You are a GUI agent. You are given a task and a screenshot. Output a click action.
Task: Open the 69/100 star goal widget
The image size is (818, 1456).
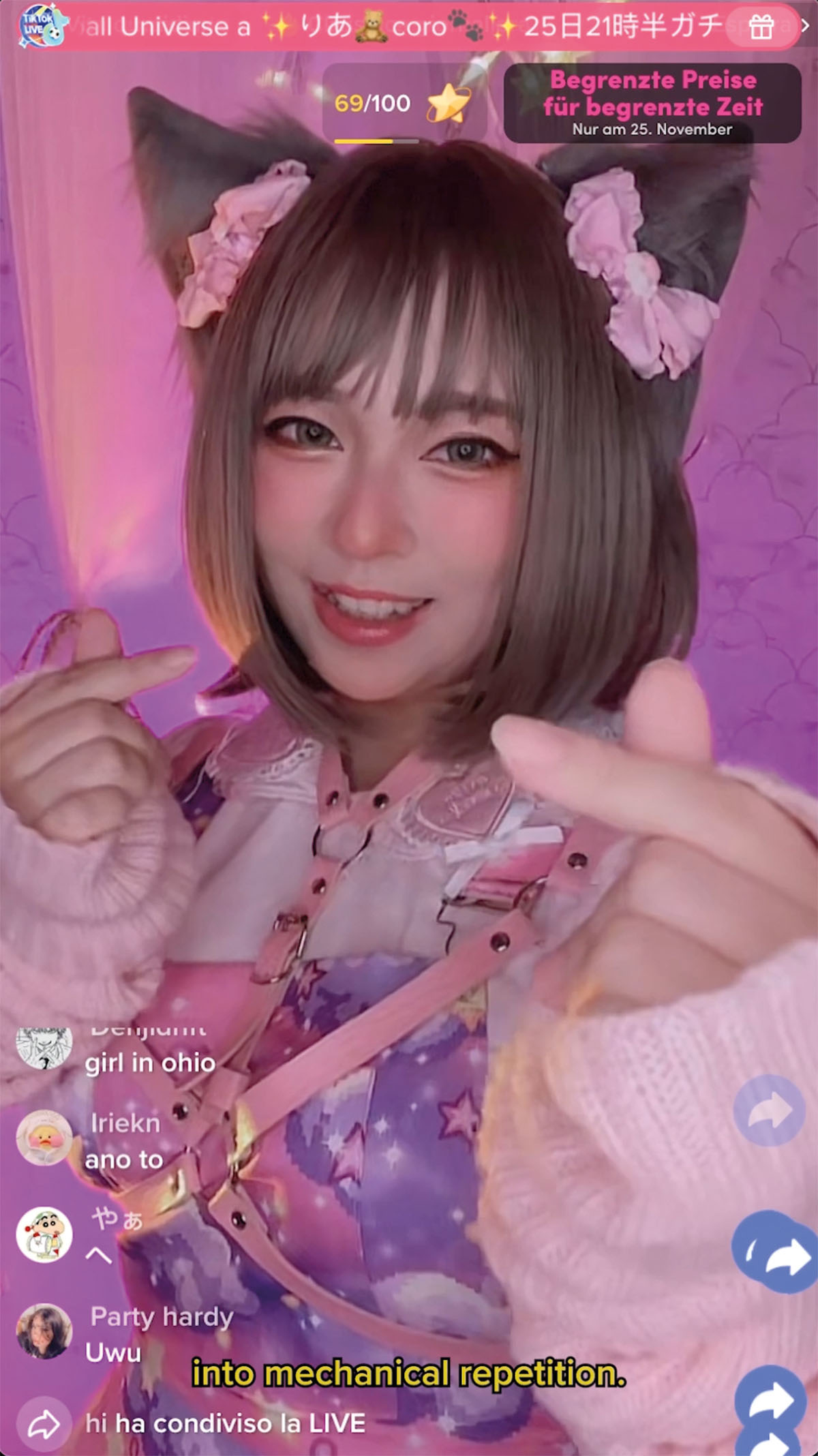click(404, 104)
